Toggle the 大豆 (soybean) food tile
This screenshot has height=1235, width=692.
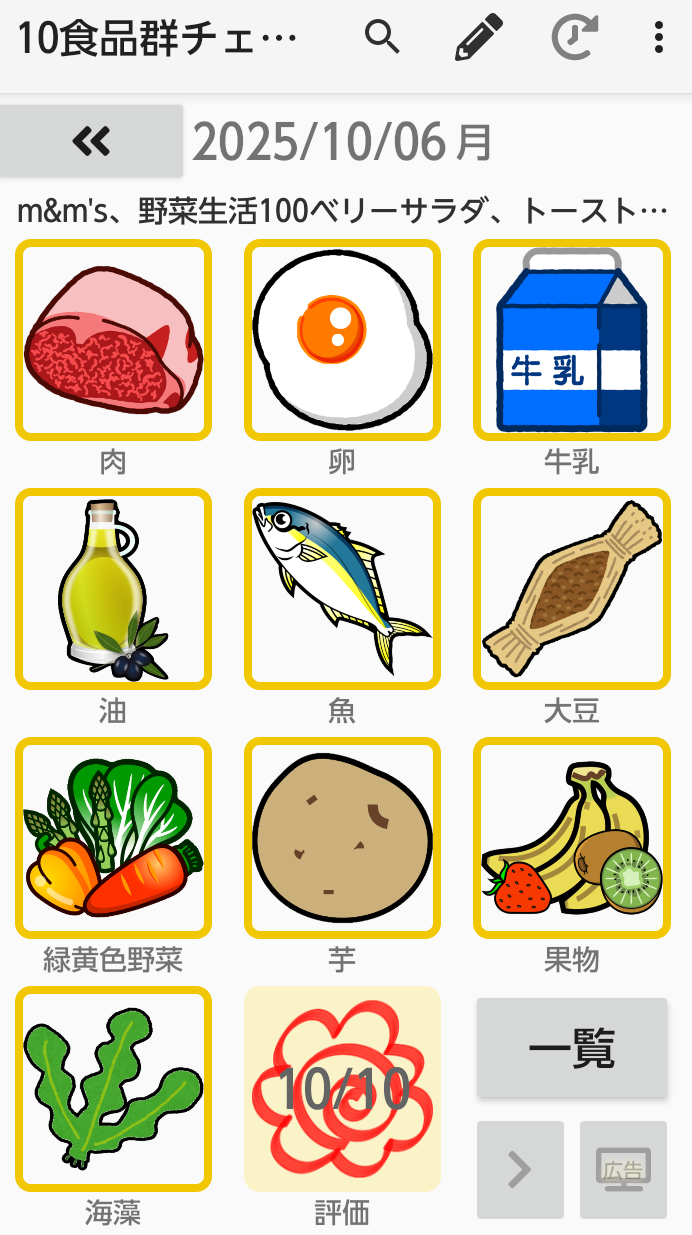coord(571,589)
